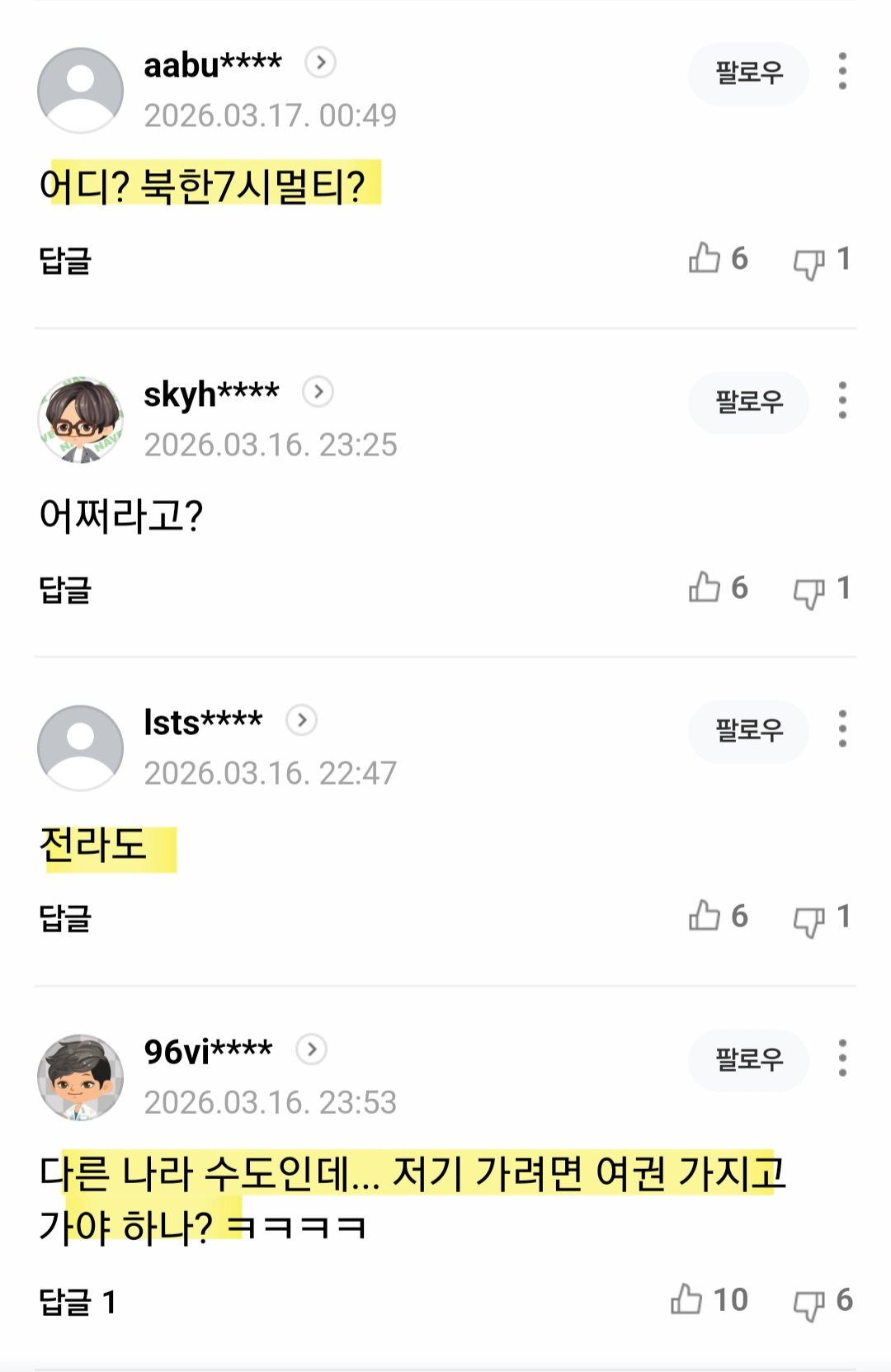Like the comment by aabu****
This screenshot has width=891, height=1372.
pyautogui.click(x=719, y=259)
